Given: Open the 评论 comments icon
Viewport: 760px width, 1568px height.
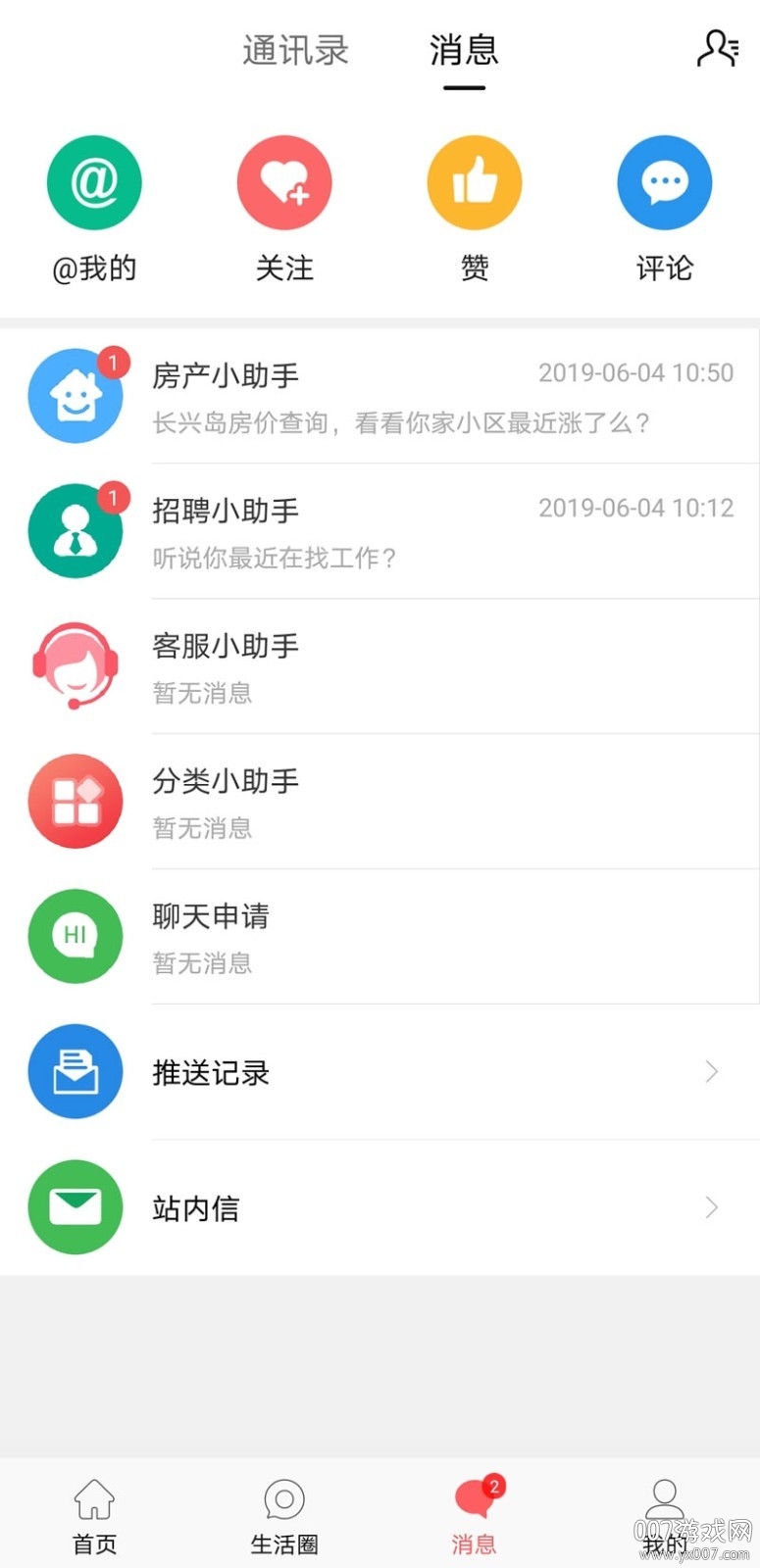Looking at the screenshot, I should (x=664, y=182).
